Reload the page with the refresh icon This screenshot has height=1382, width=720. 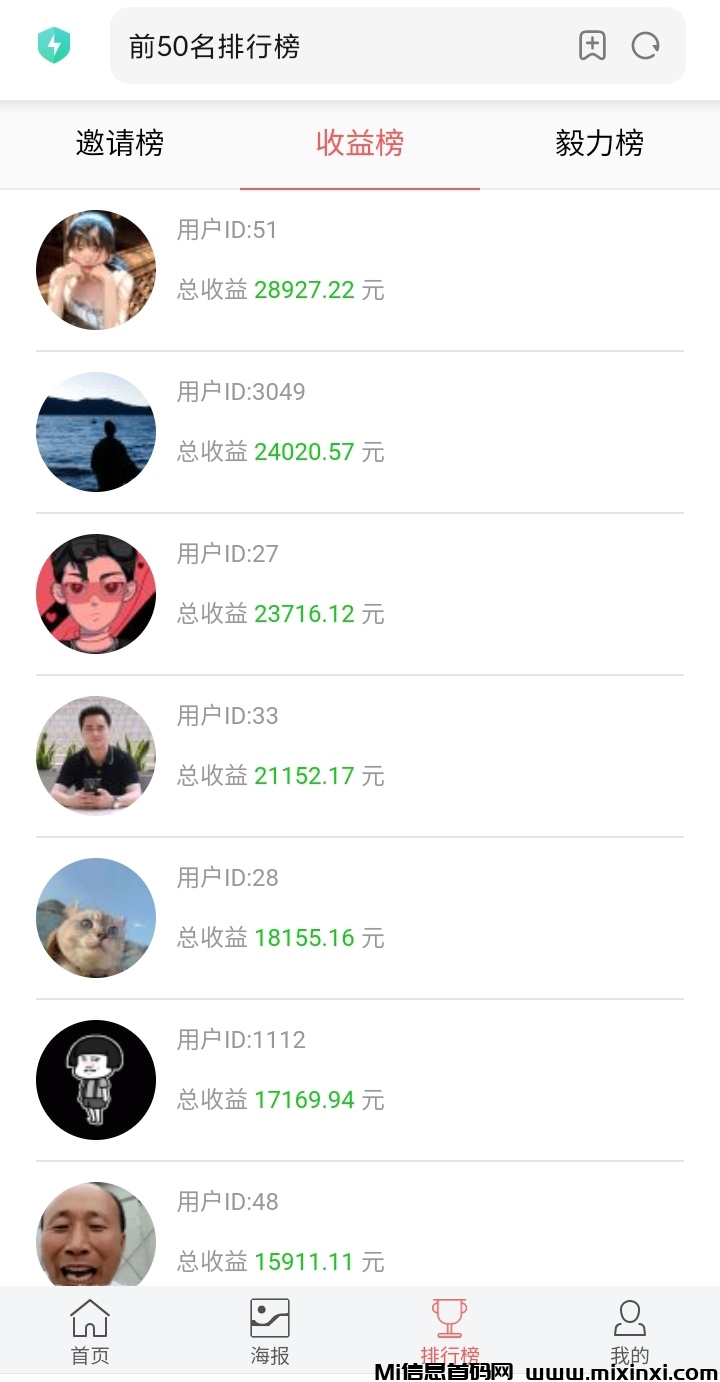646,46
